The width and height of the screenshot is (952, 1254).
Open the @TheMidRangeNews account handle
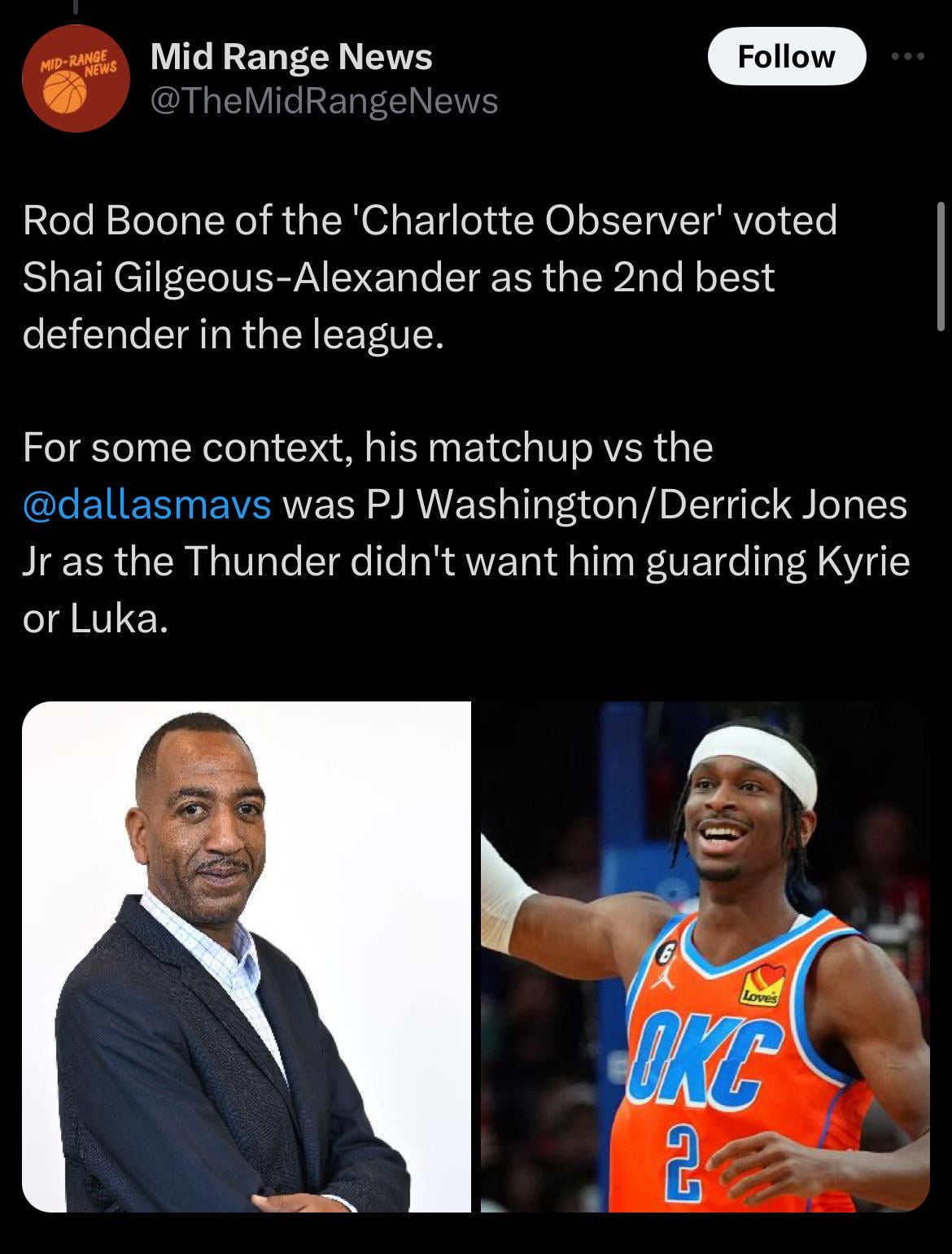tap(324, 101)
